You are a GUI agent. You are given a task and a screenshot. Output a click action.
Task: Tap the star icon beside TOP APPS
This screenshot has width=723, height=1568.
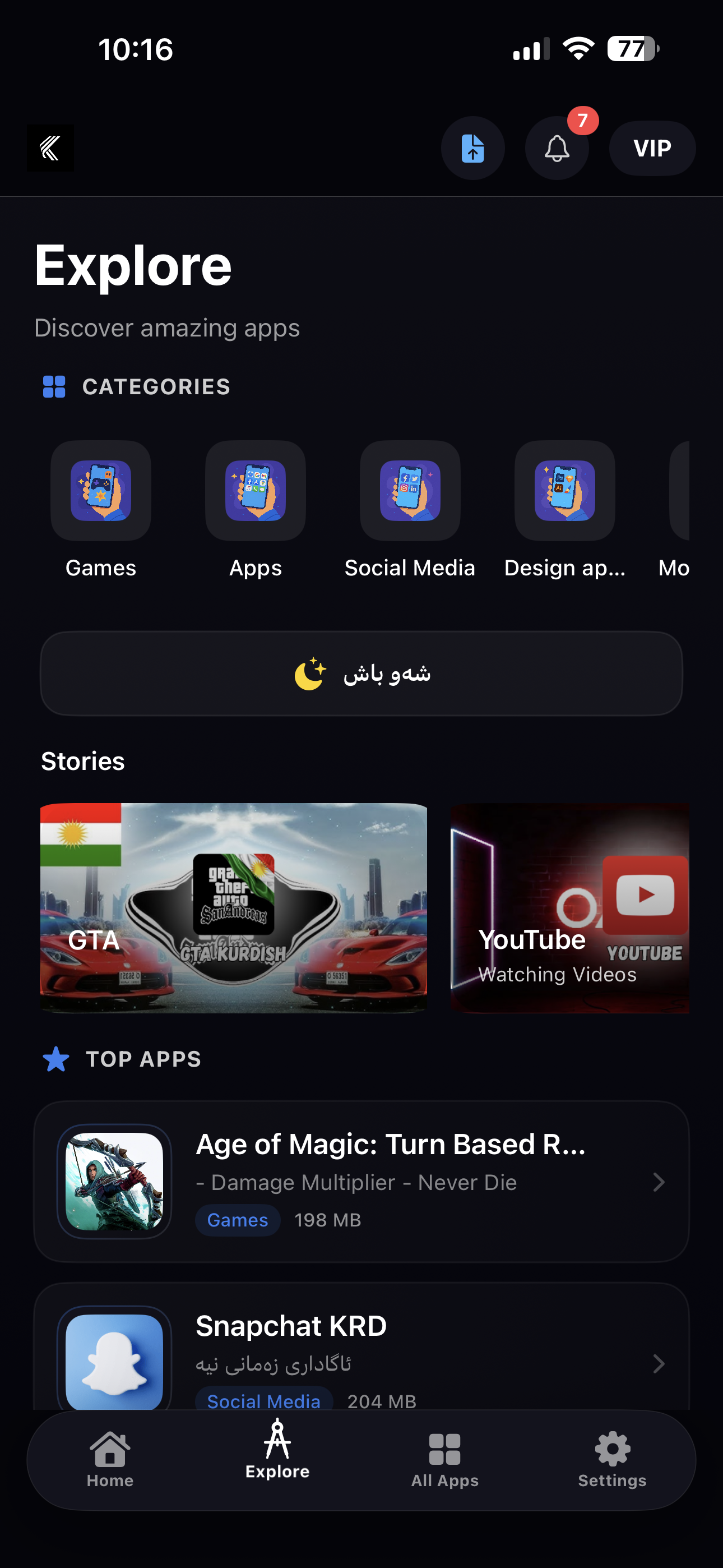coord(55,1059)
